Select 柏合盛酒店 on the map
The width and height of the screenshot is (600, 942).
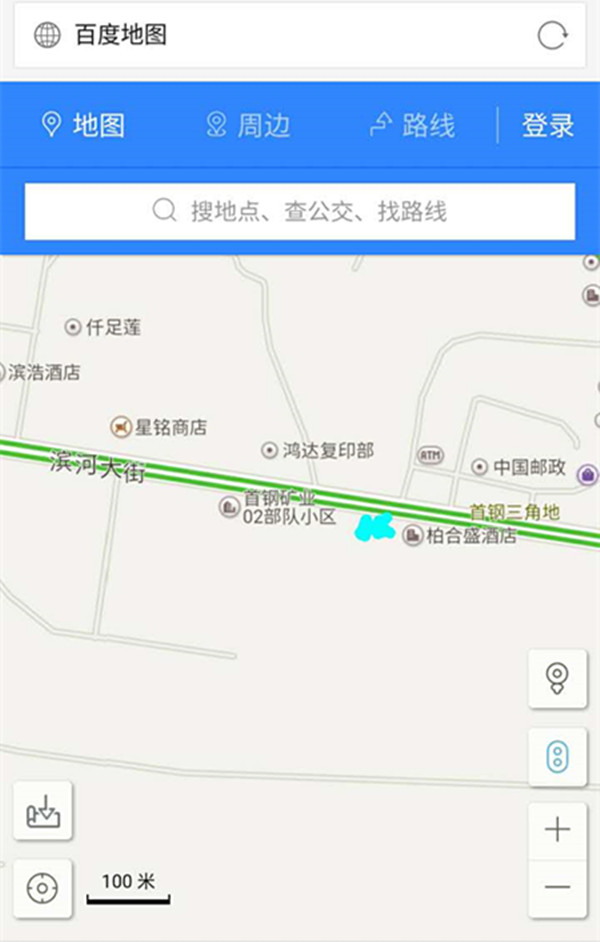click(x=460, y=536)
